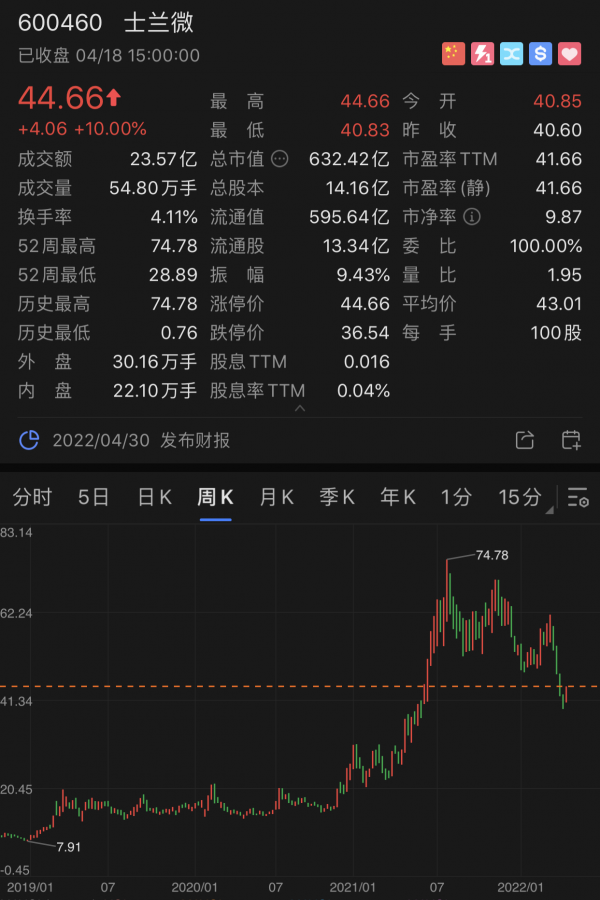Switch to the 月K monthly chart
This screenshot has width=600, height=900.
276,497
